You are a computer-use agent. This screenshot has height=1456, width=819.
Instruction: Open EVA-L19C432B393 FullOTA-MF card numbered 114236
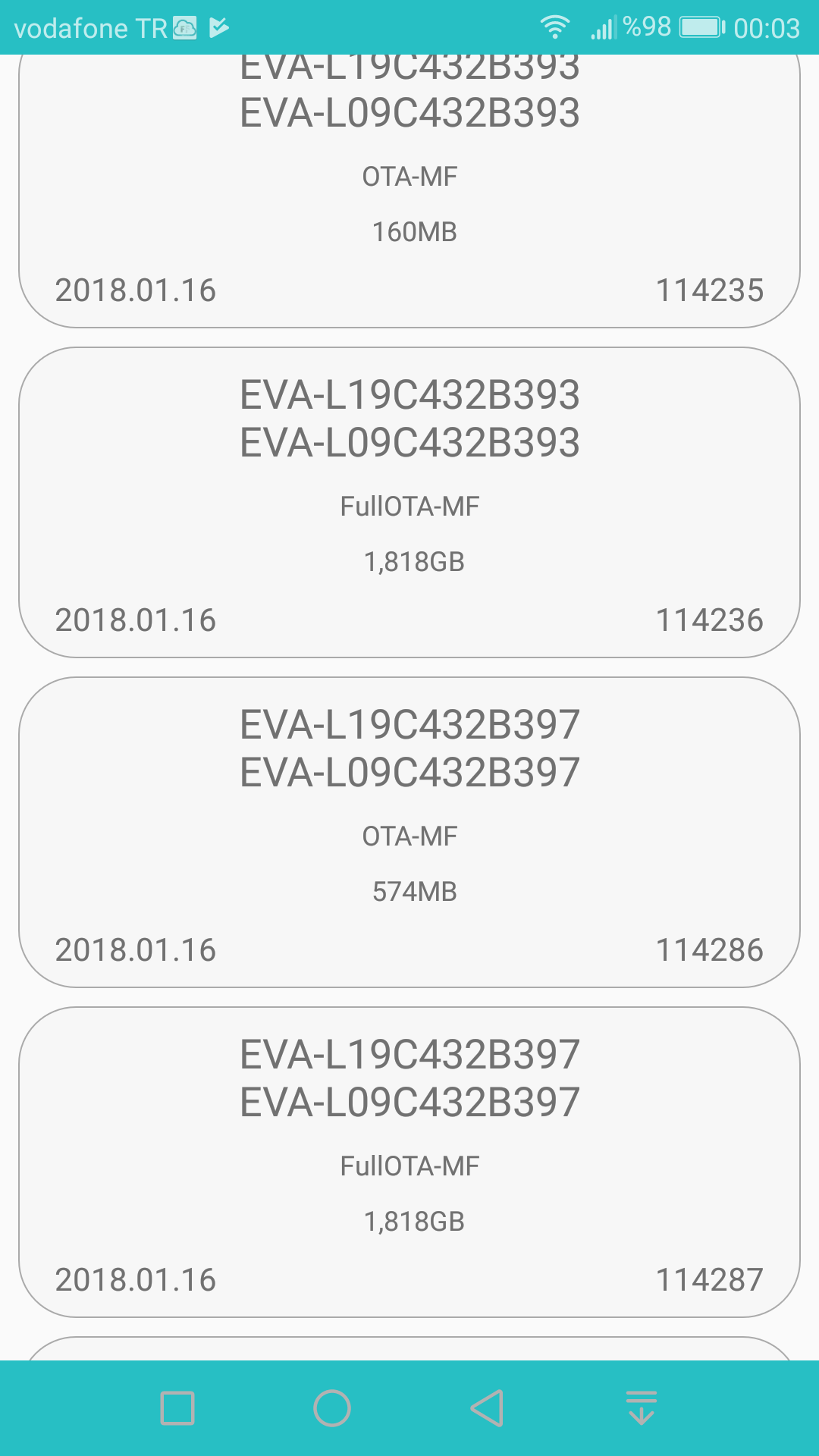(x=409, y=502)
